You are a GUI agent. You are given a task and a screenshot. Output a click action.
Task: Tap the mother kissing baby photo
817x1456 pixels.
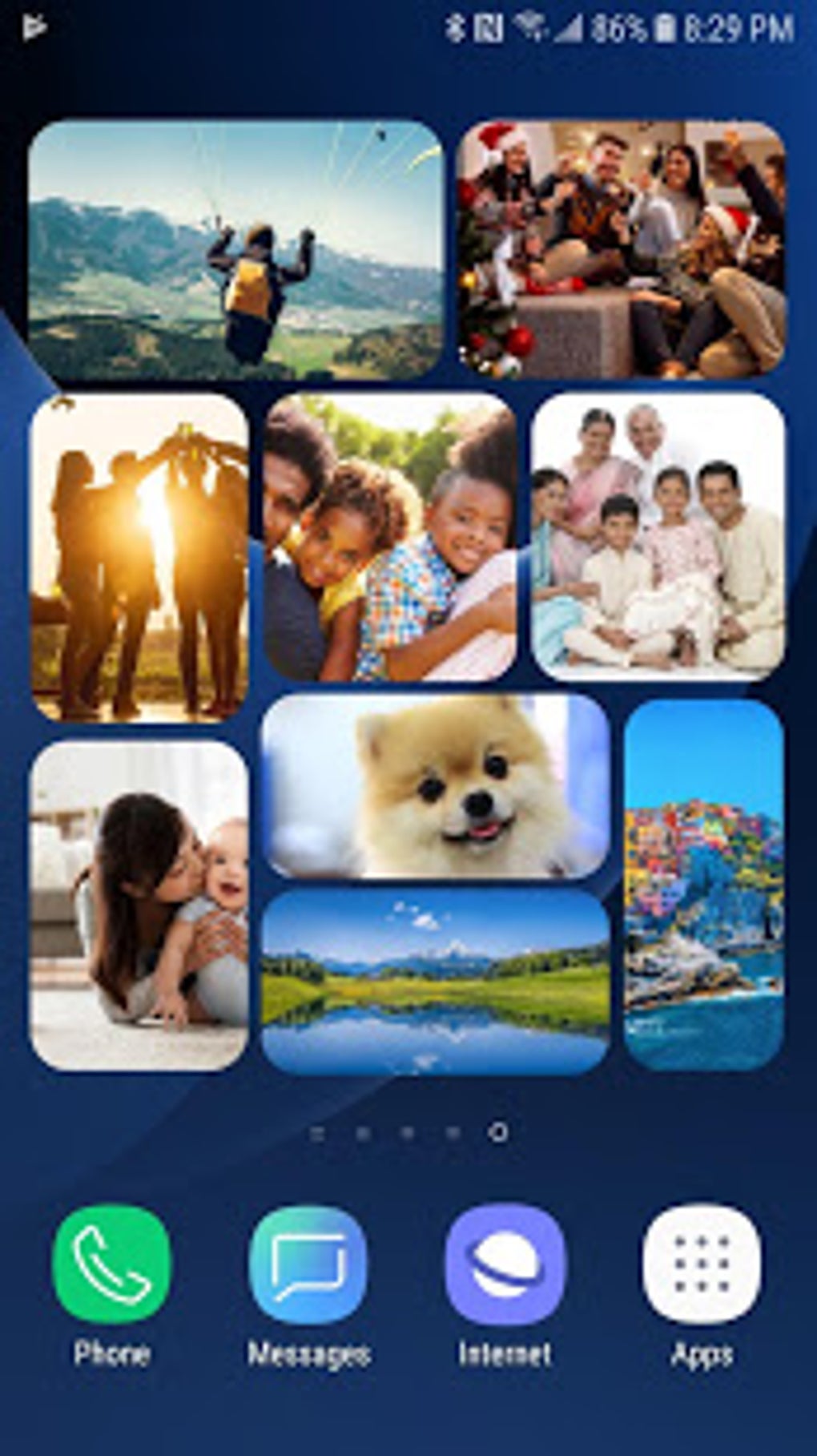(139, 905)
